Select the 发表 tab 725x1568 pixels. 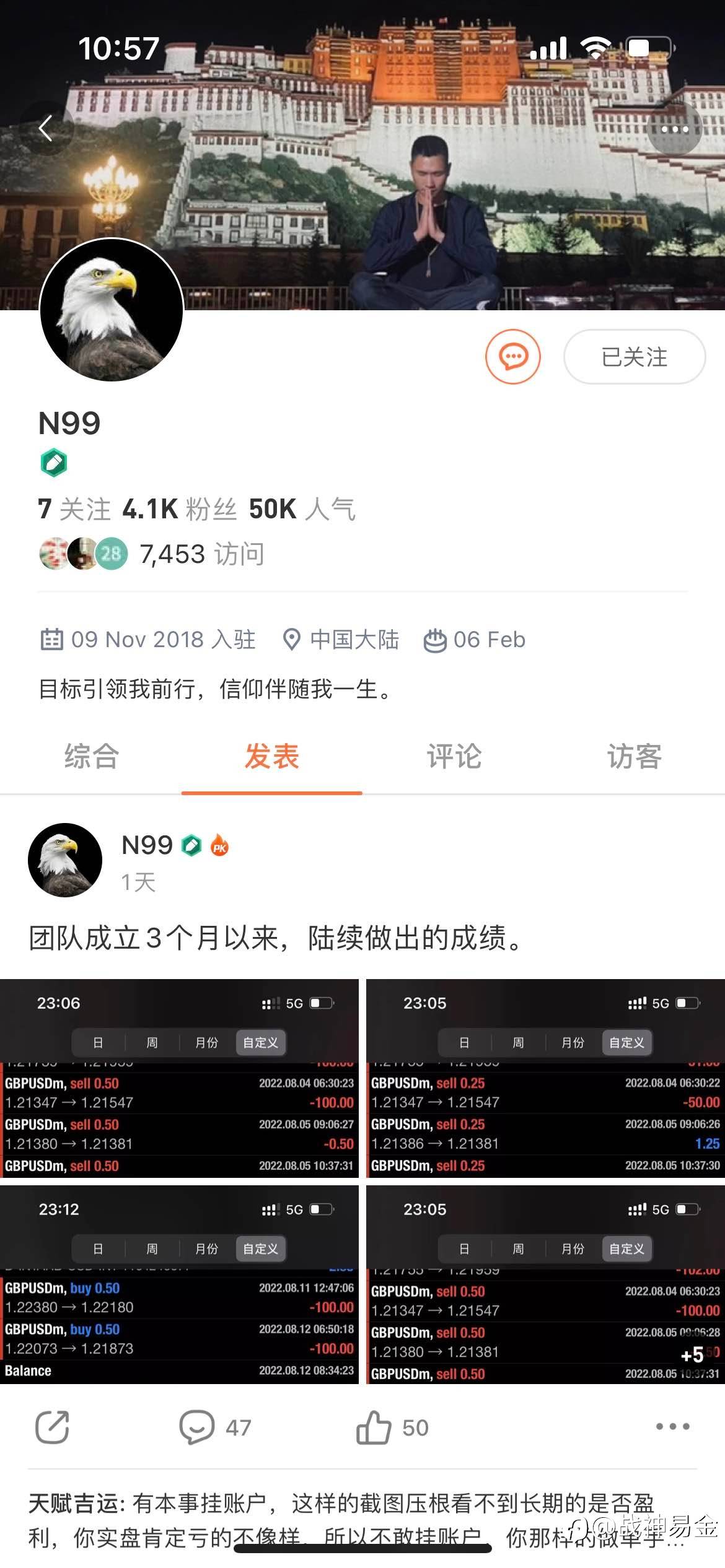click(x=271, y=756)
